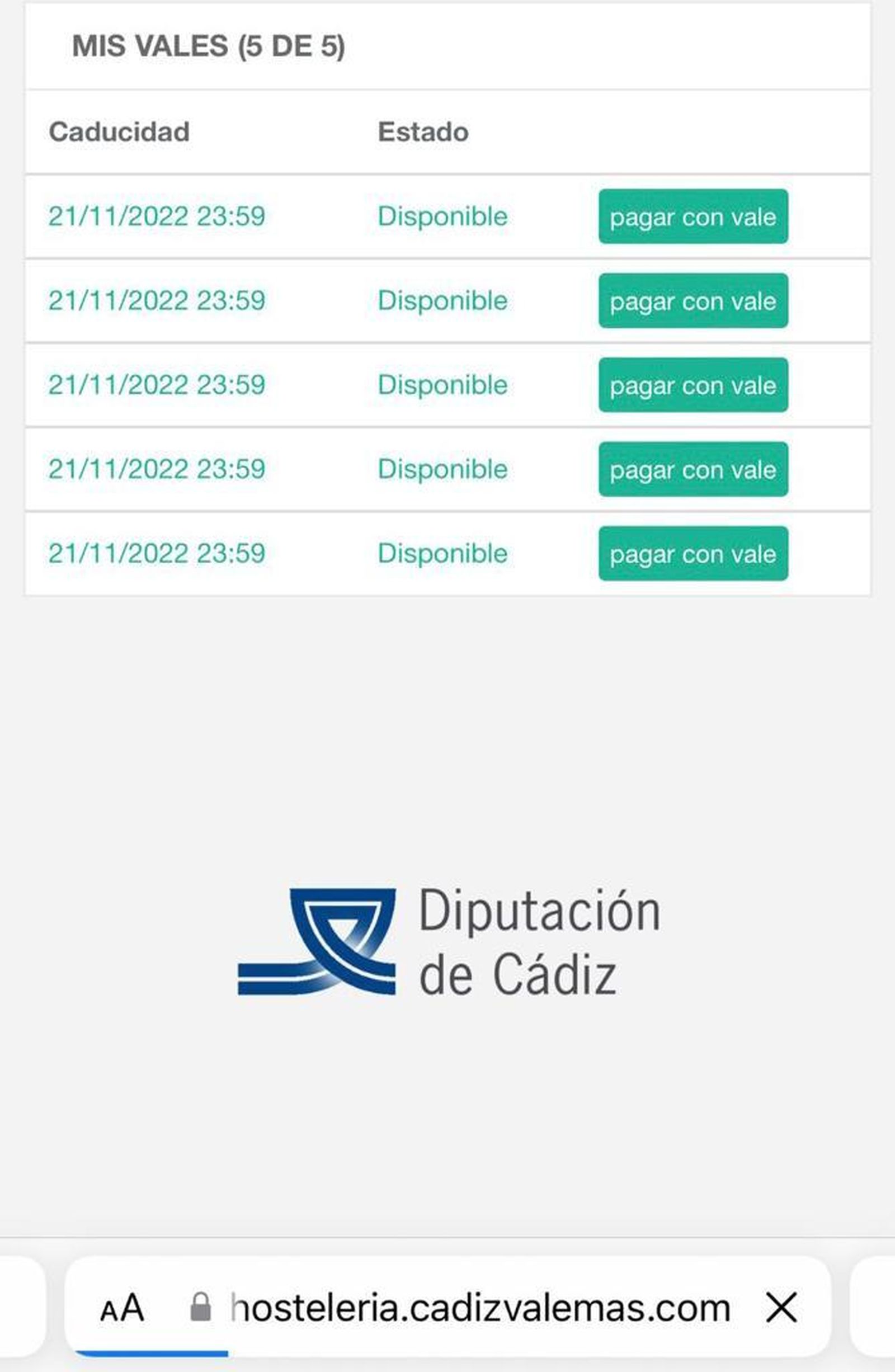This screenshot has width=895, height=1372.
Task: Select the expiry date of the fifth voucher
Action: pyautogui.click(x=157, y=553)
